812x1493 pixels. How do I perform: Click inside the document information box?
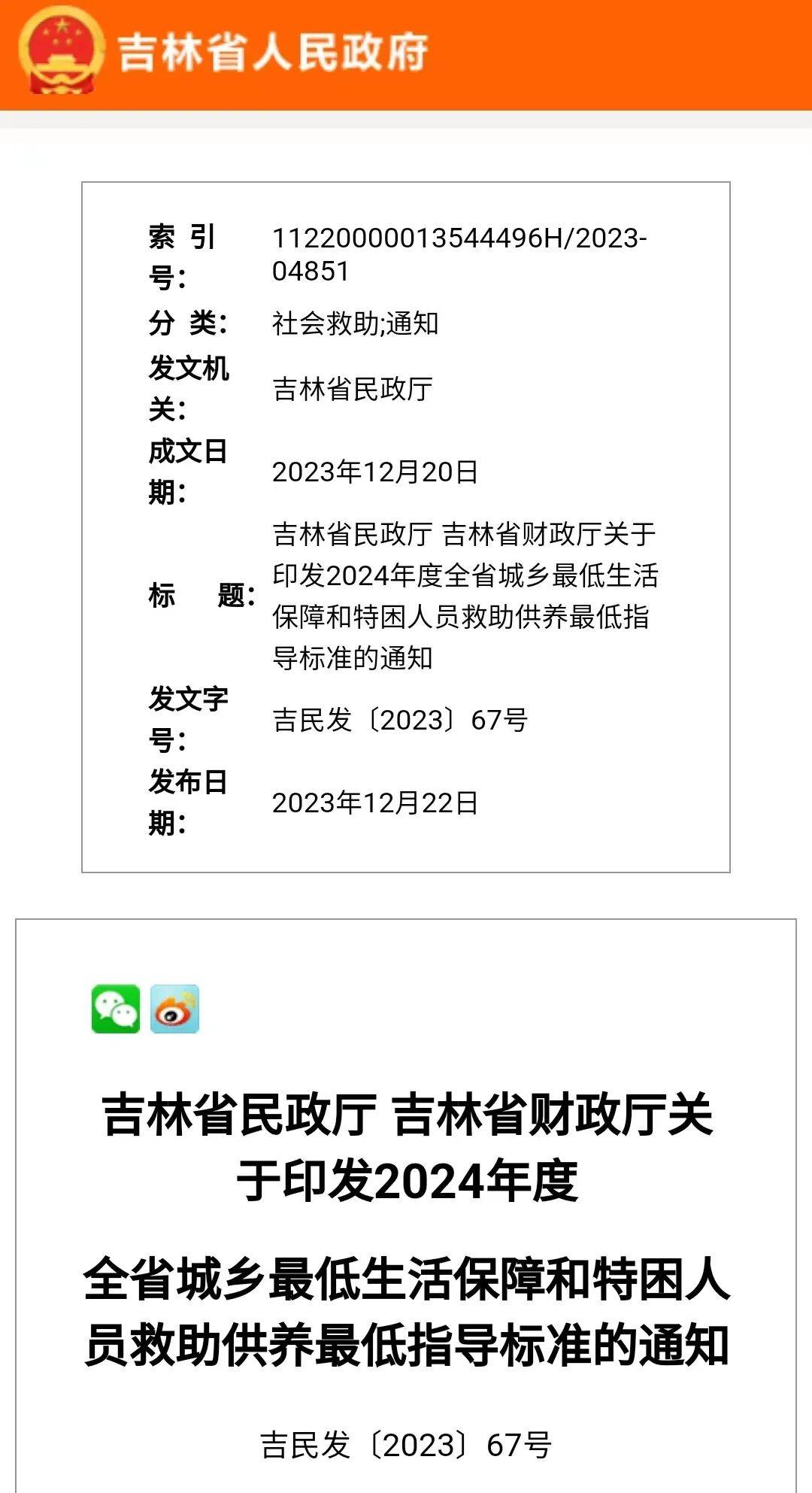tap(406, 526)
